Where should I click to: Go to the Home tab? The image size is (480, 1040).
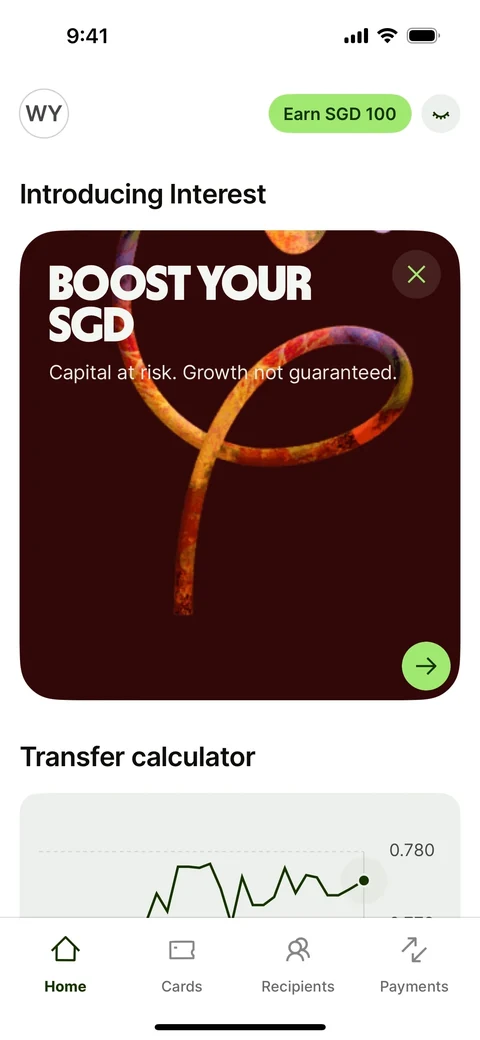click(x=65, y=964)
